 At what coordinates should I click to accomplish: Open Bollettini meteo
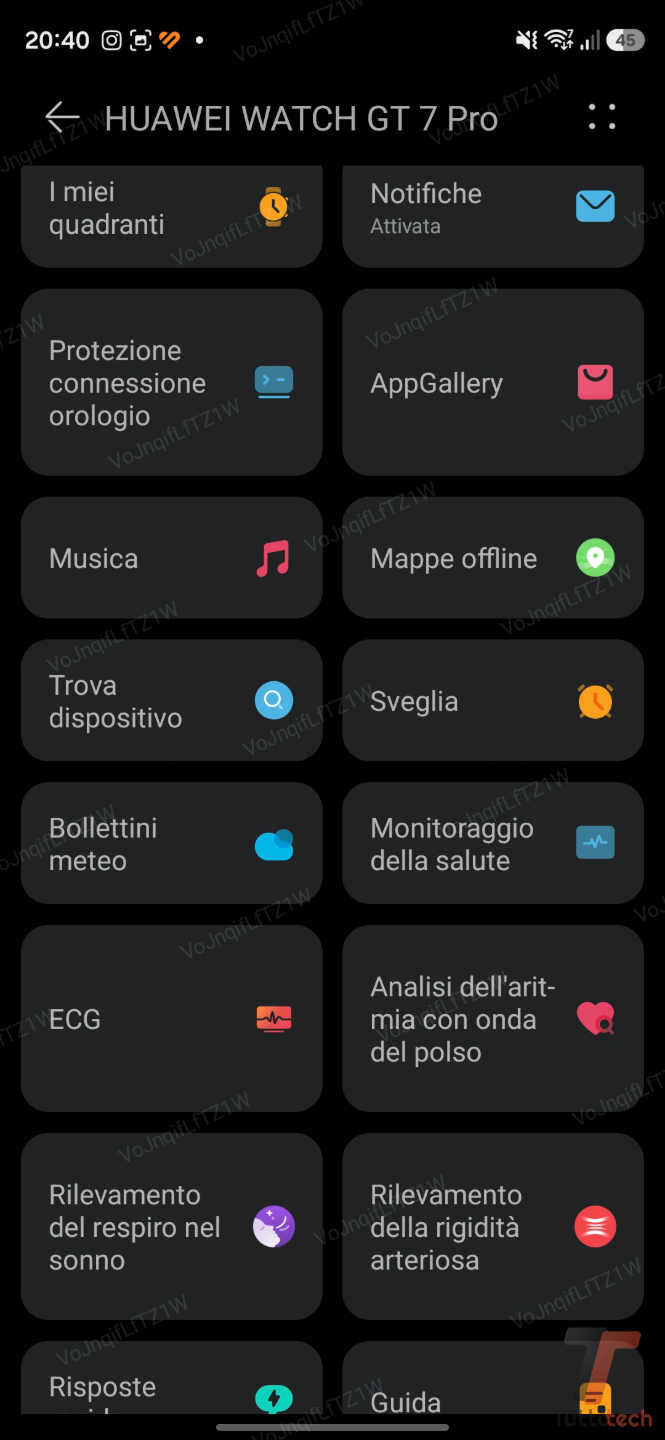[172, 844]
